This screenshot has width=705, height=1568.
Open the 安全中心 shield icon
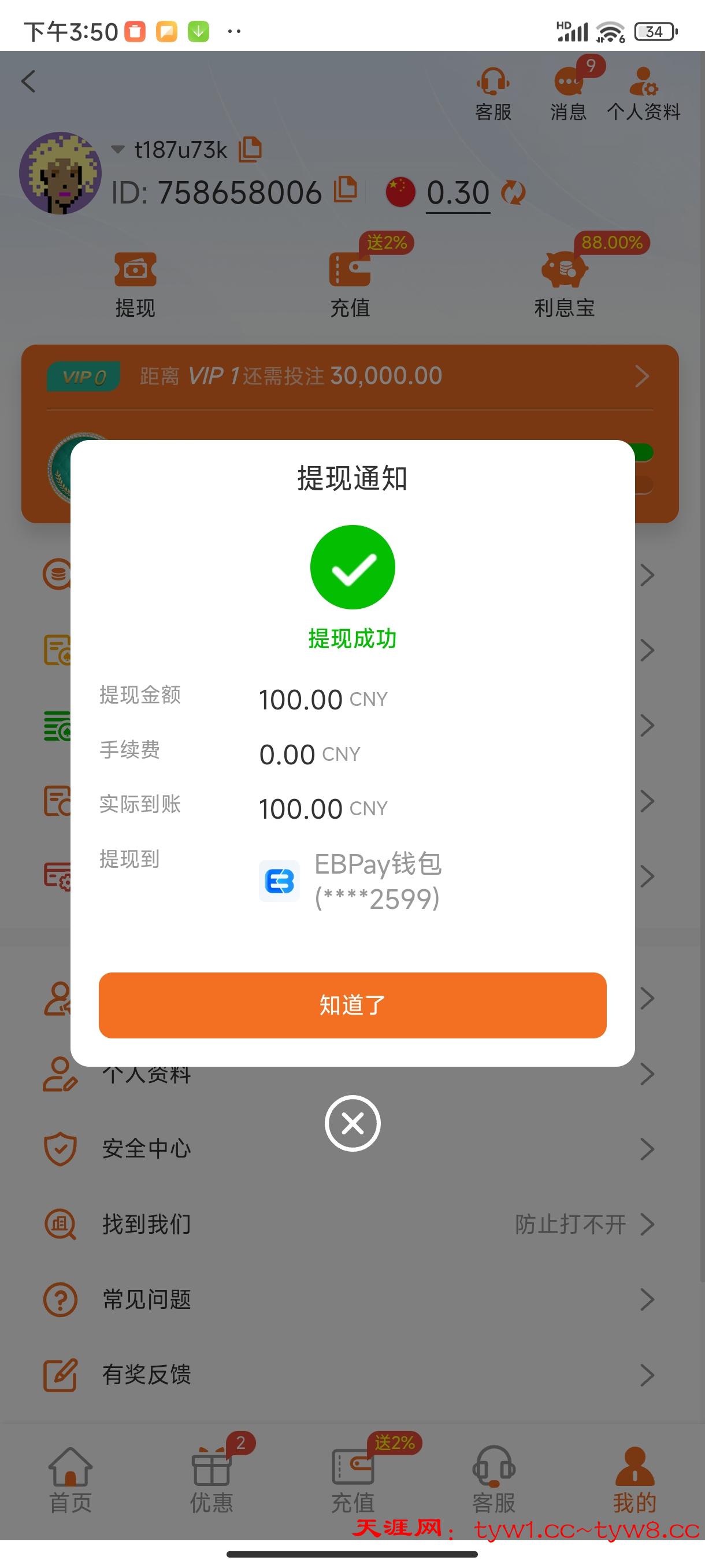(x=60, y=1147)
